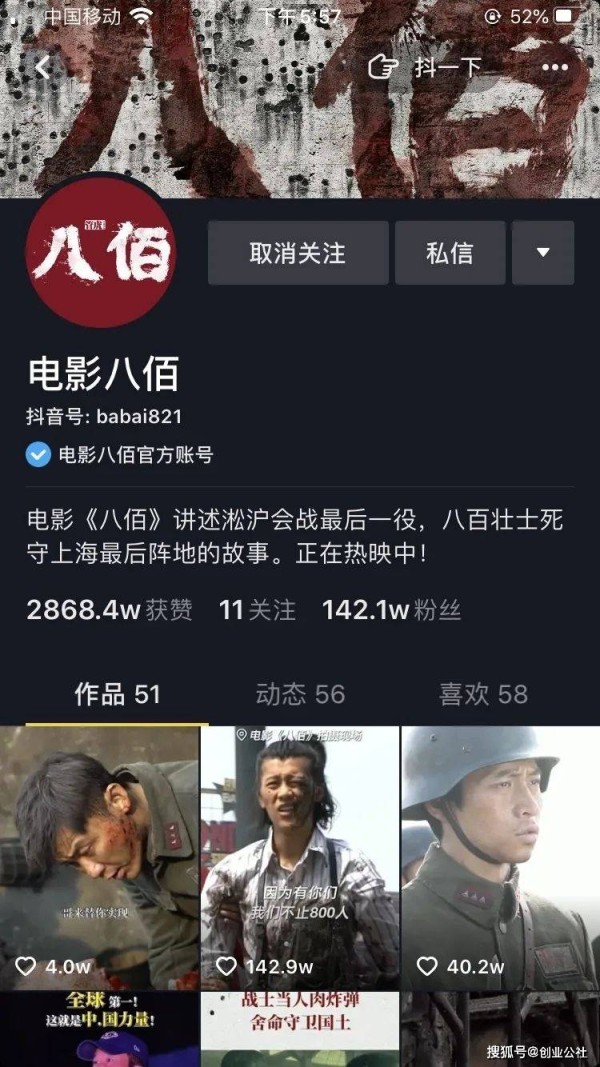Switch to the 作品 51 tab
600x1067 pixels.
click(117, 694)
